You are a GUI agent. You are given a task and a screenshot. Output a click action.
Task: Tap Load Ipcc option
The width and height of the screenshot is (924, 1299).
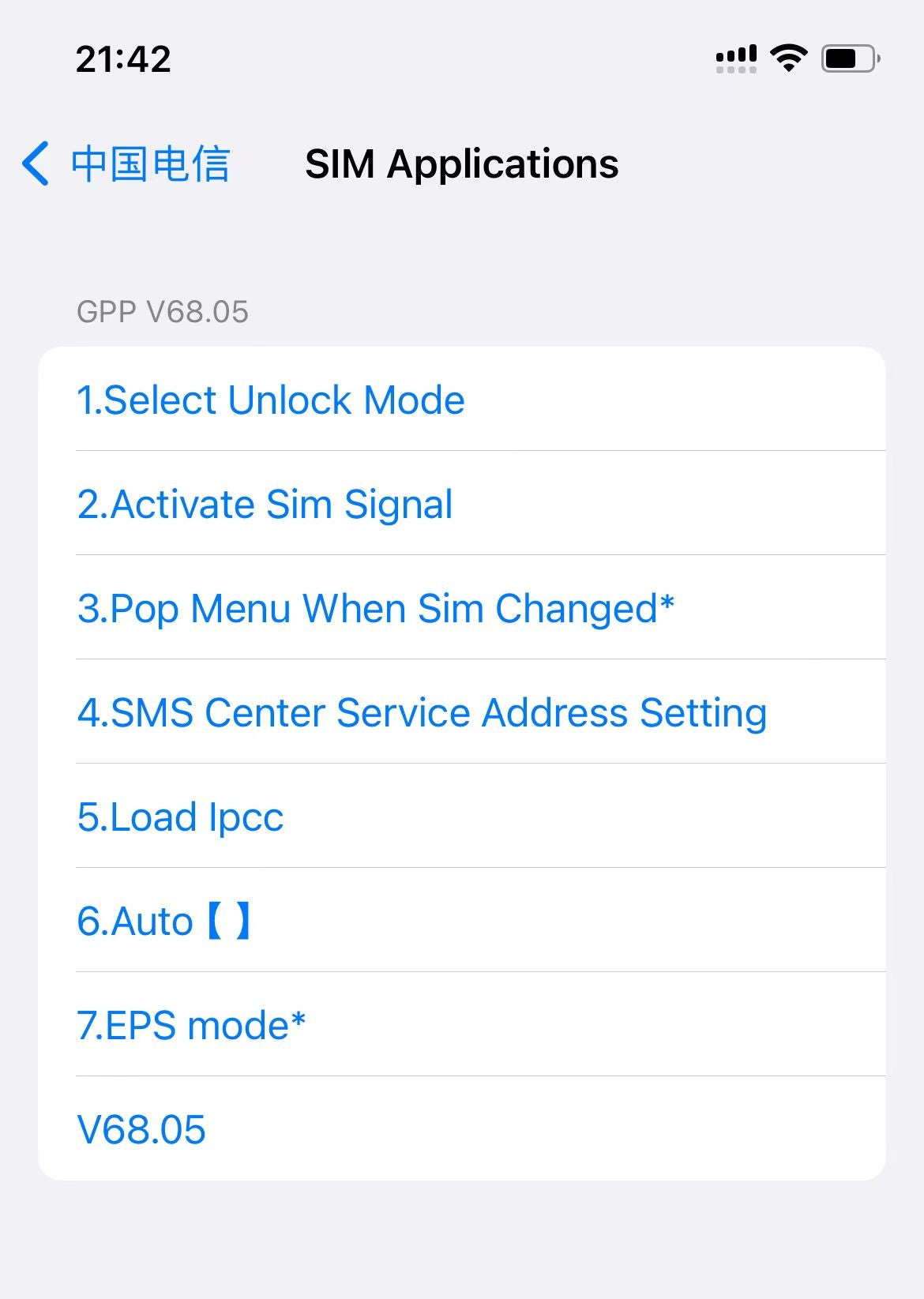[x=180, y=817]
